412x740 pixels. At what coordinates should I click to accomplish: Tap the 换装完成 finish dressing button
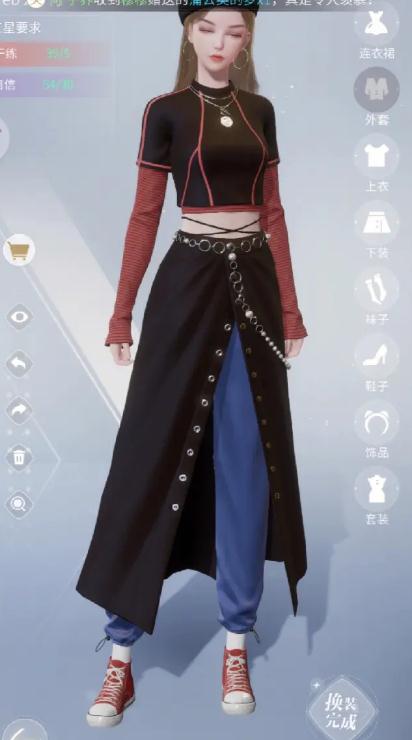coord(343,709)
